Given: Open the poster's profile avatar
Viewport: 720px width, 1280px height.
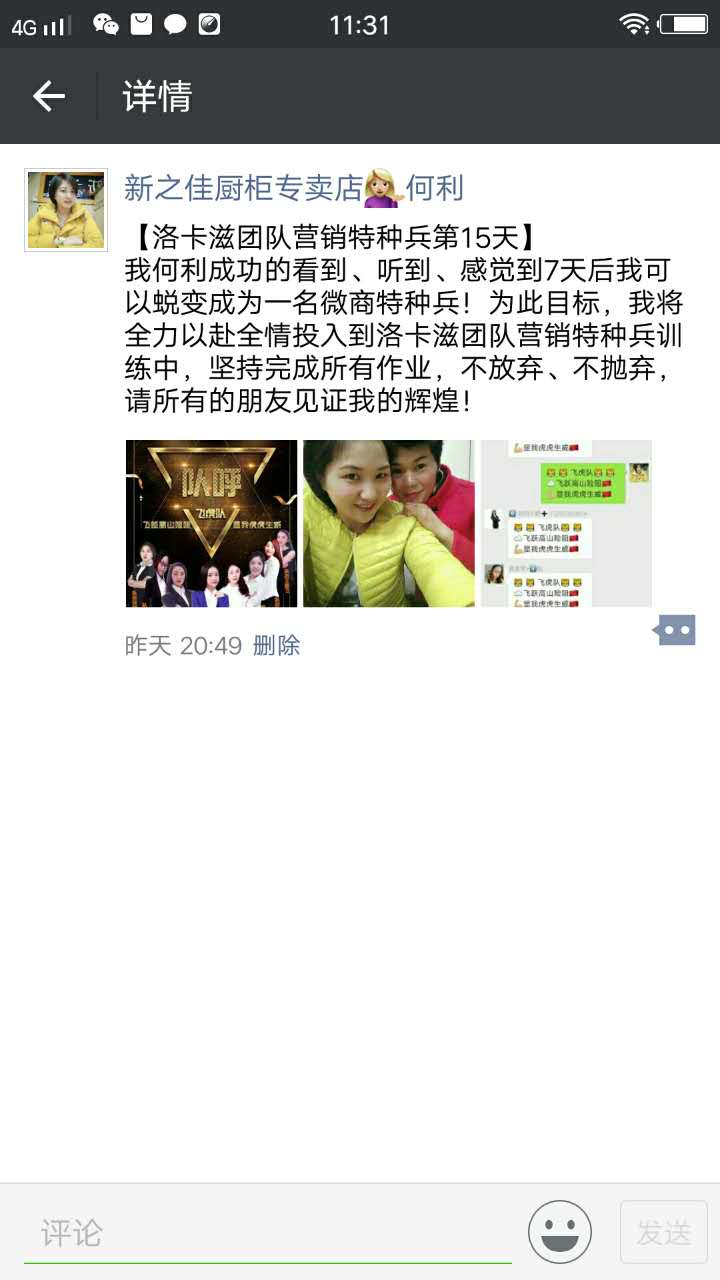Looking at the screenshot, I should (x=66, y=210).
